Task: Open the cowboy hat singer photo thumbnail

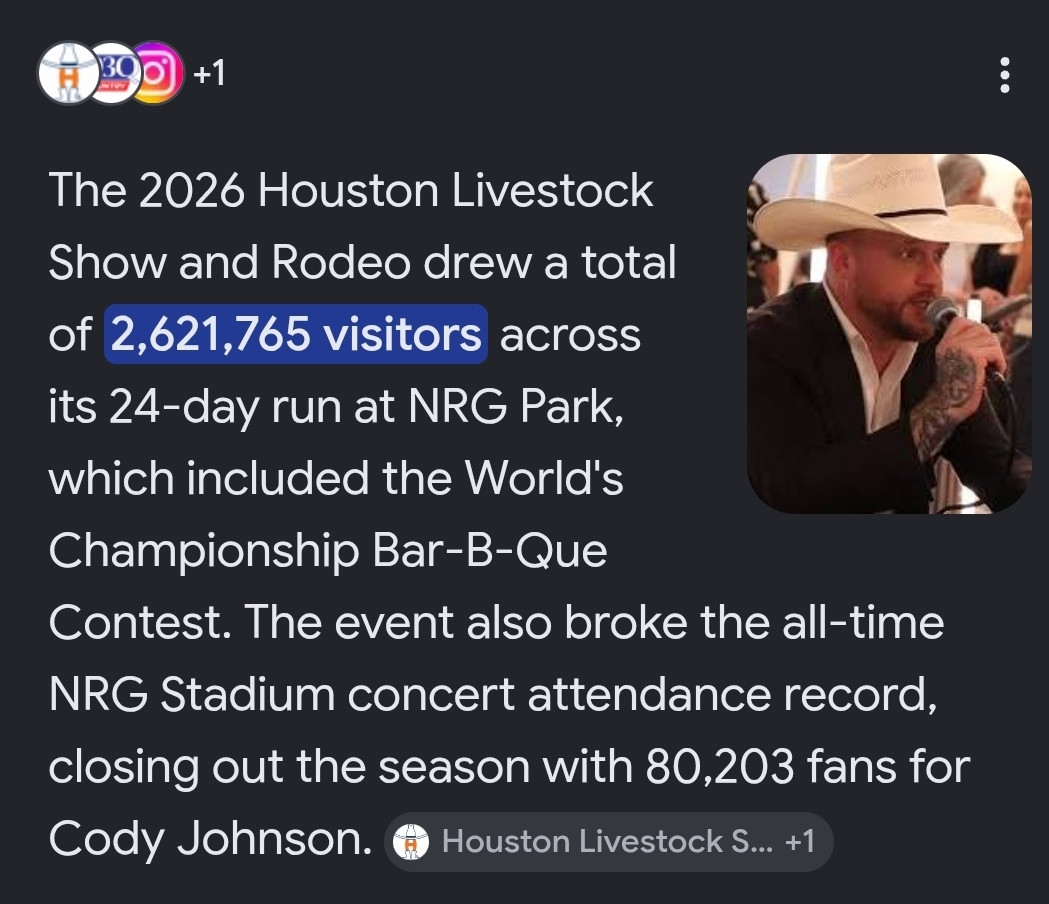Action: tap(889, 334)
